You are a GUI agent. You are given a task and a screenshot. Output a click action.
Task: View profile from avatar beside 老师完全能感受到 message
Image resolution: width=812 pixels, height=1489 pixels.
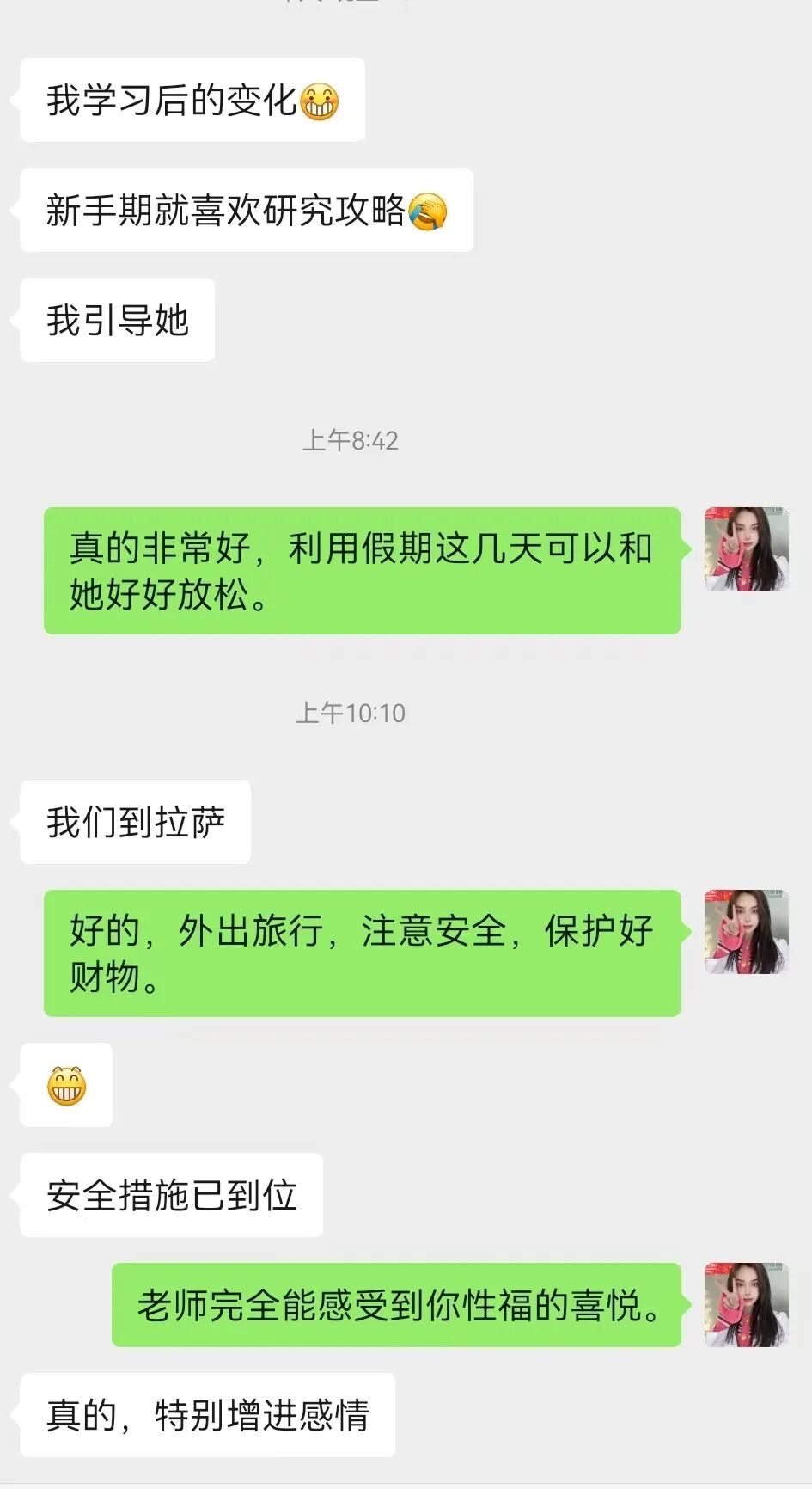pos(746,1304)
